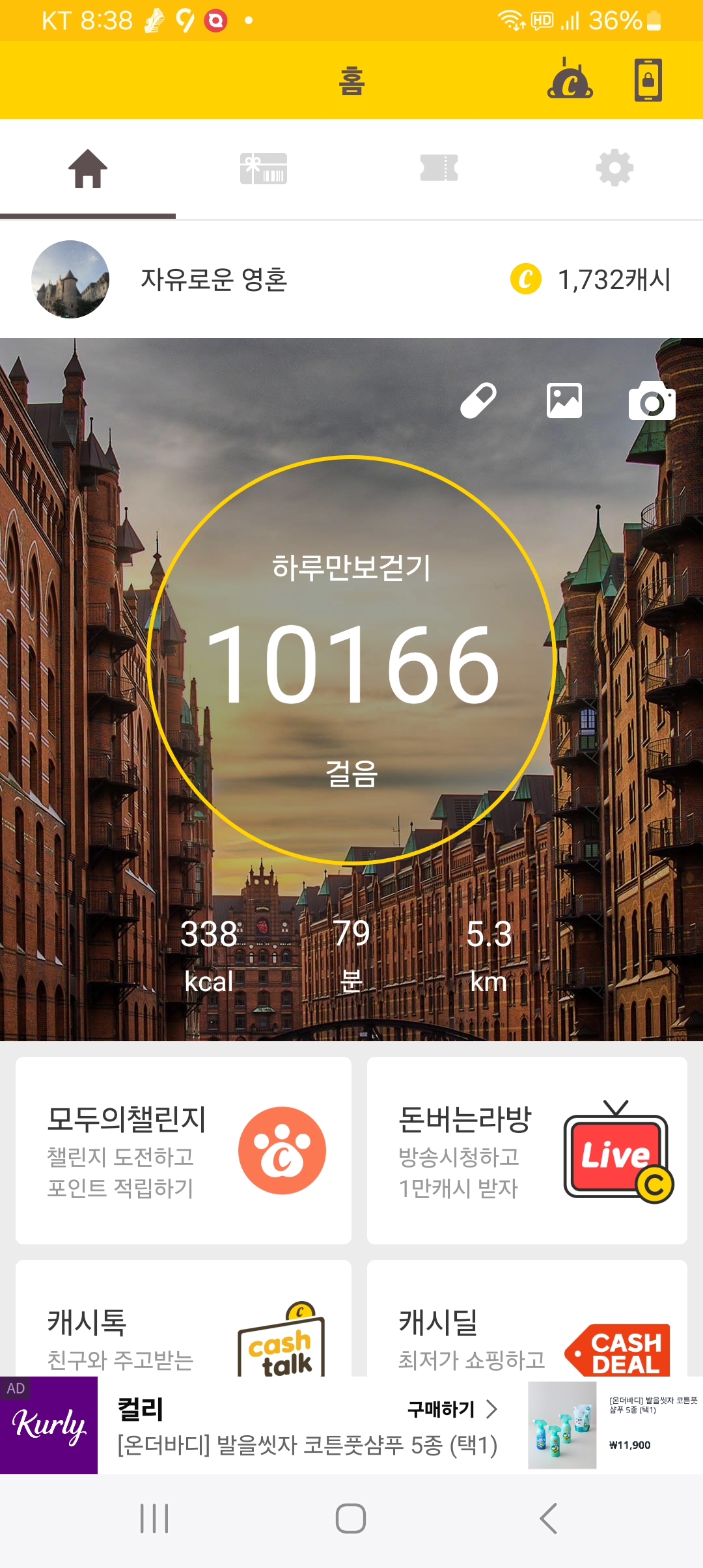The image size is (703, 1568).
Task: Go back with the system back button
Action: 548,1519
